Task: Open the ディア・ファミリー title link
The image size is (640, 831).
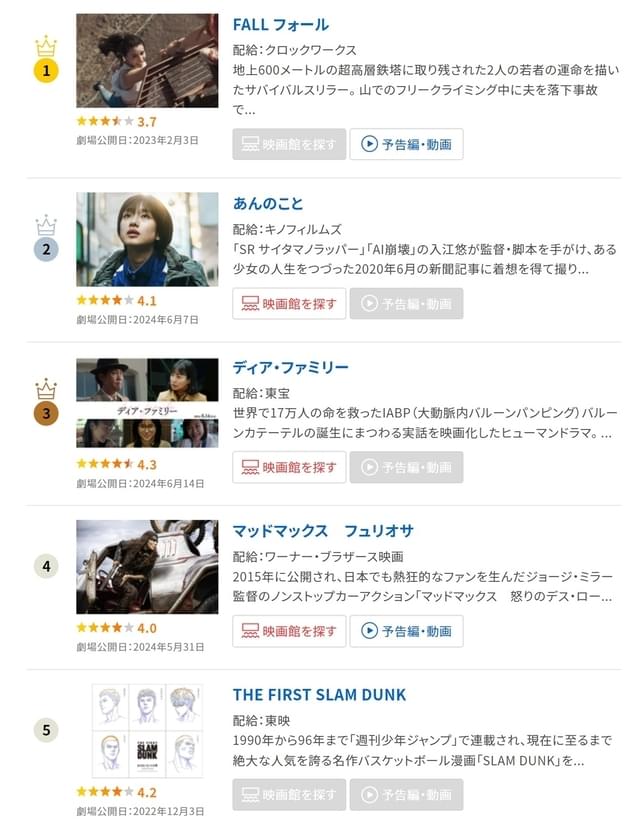Action: tap(290, 367)
